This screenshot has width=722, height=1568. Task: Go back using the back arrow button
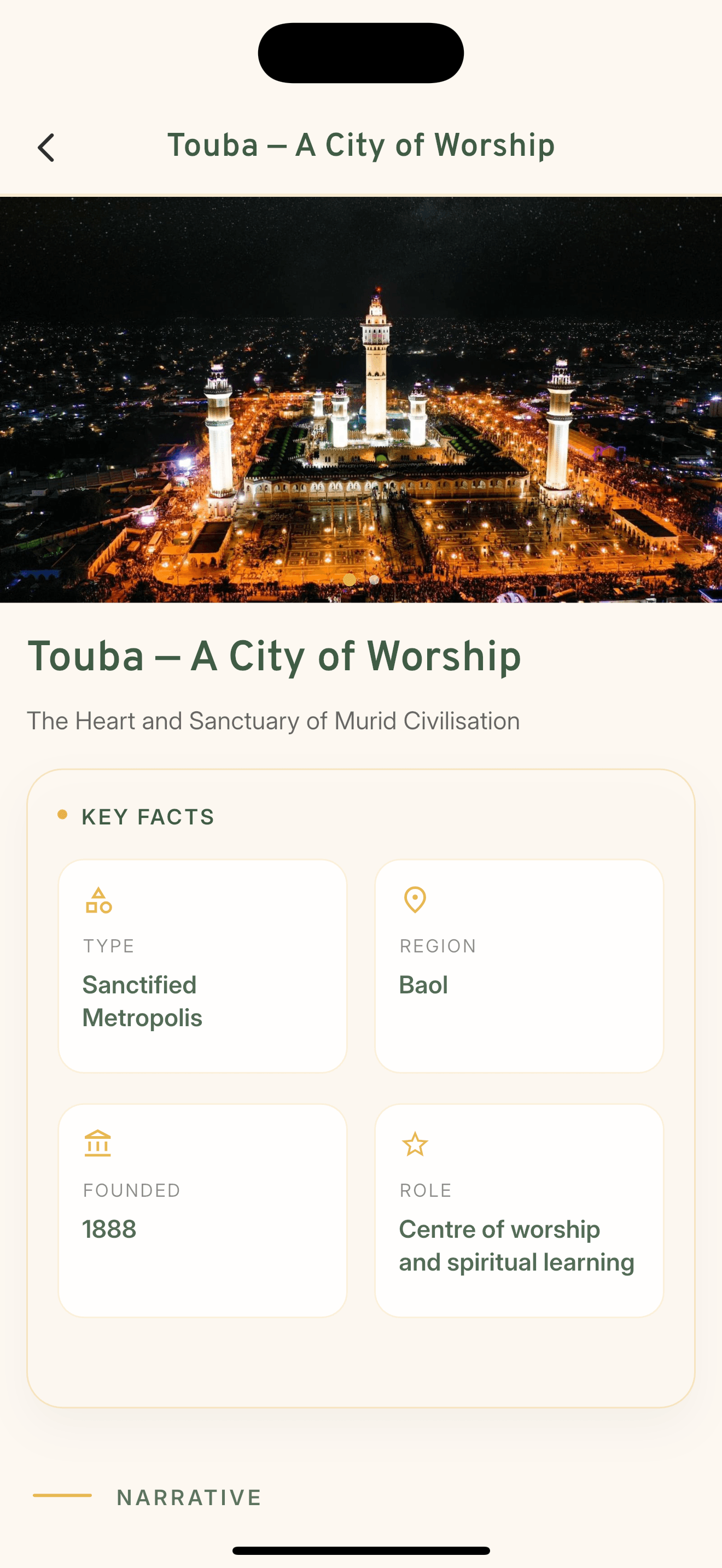46,146
